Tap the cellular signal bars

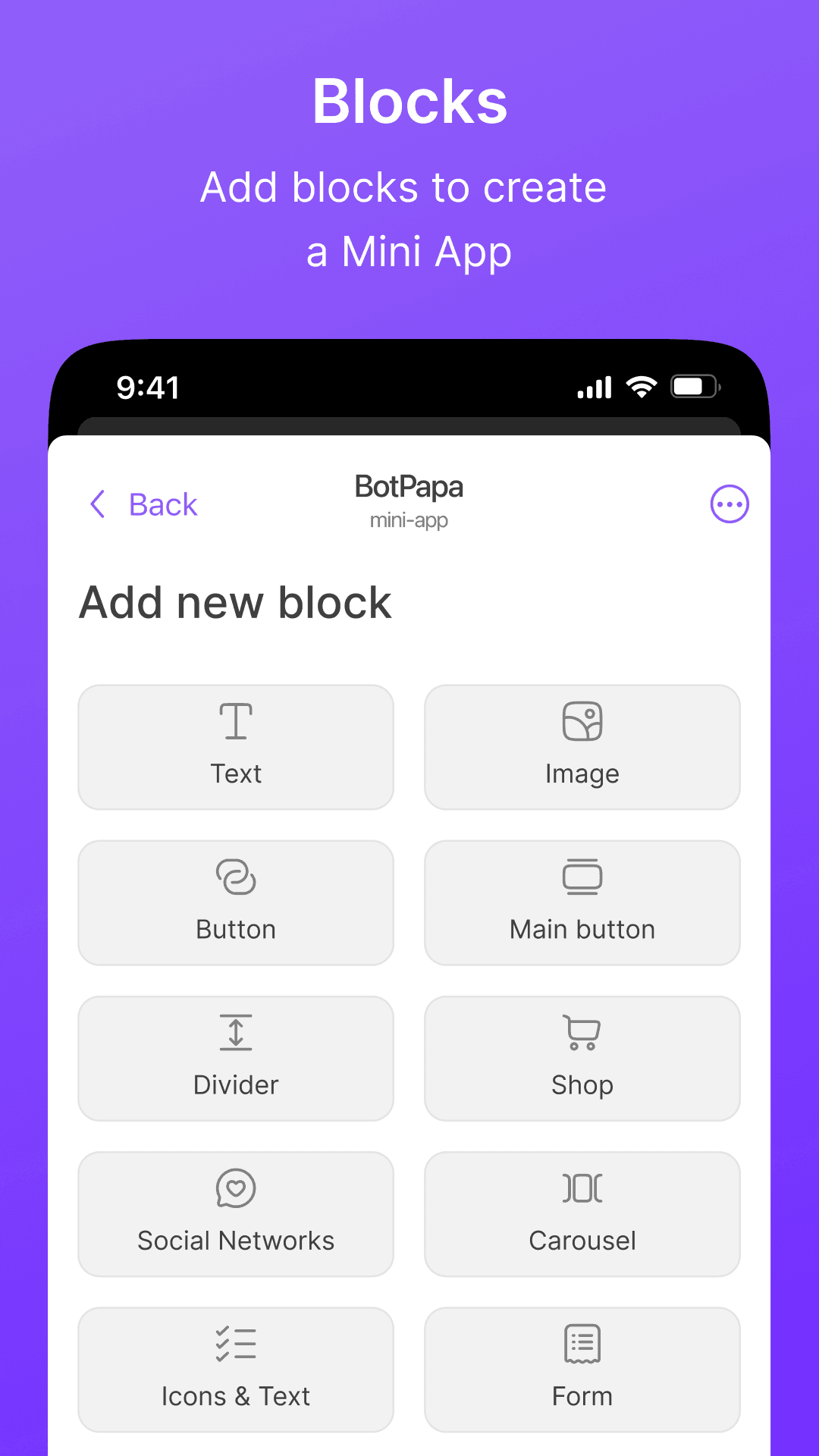(594, 387)
